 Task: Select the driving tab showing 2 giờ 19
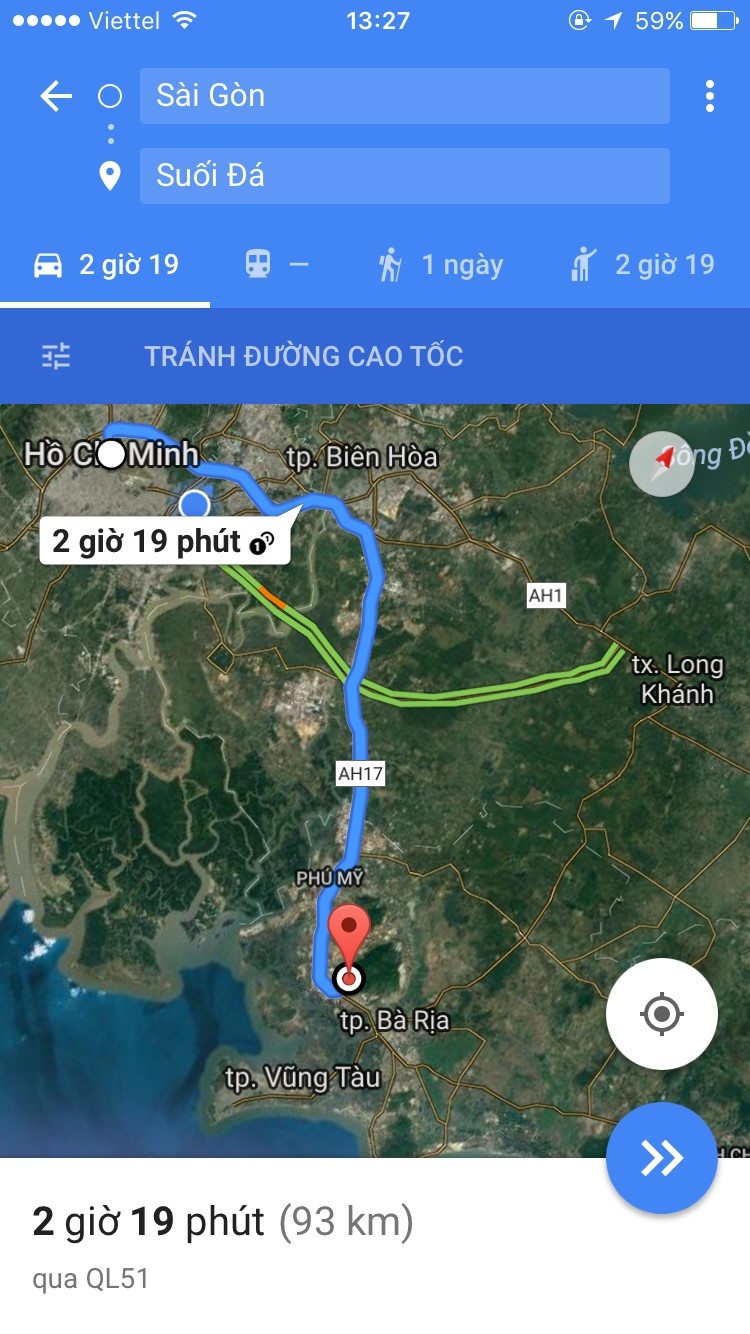point(106,265)
